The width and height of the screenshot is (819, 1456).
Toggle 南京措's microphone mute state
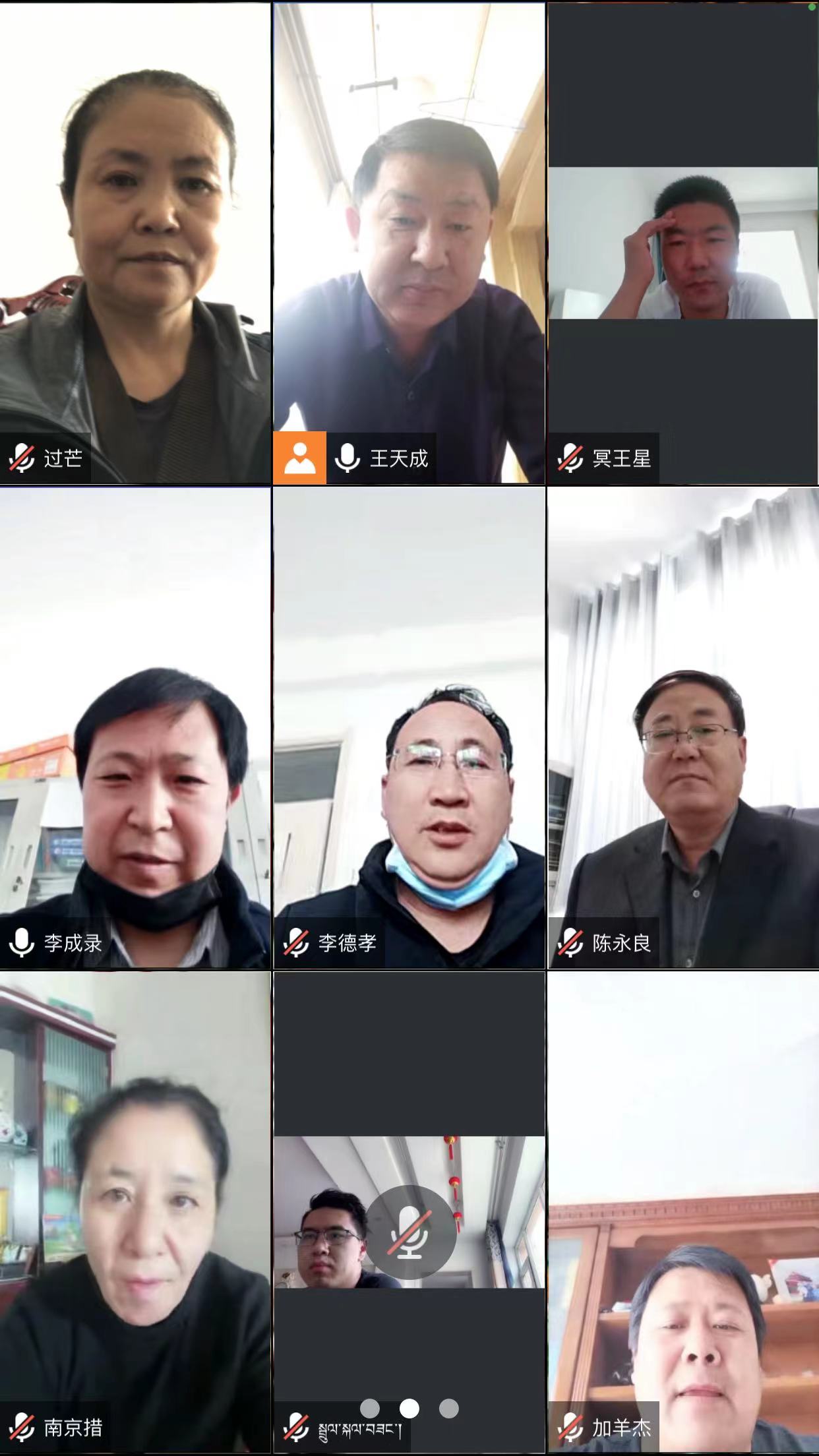(x=23, y=1426)
